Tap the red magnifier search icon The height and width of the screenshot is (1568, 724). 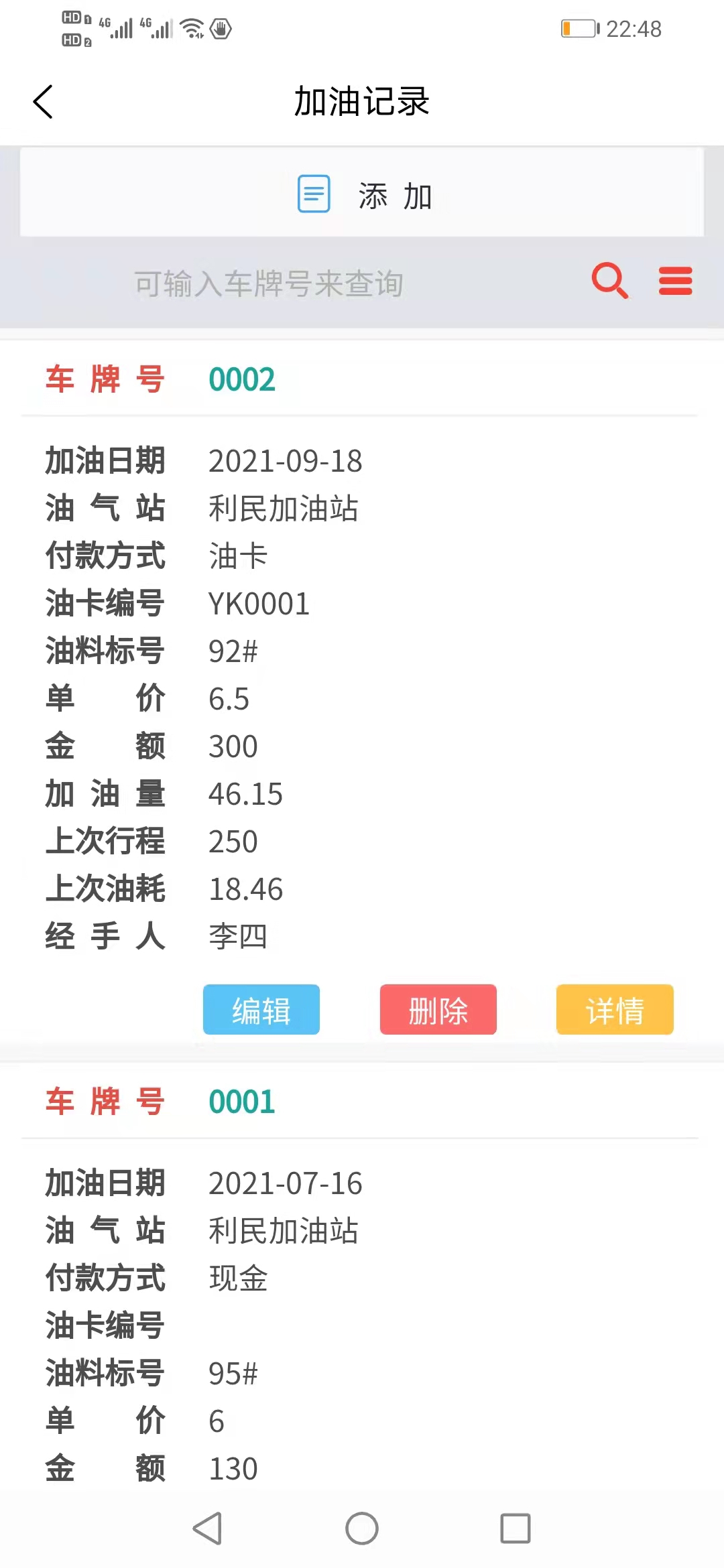pyautogui.click(x=610, y=280)
